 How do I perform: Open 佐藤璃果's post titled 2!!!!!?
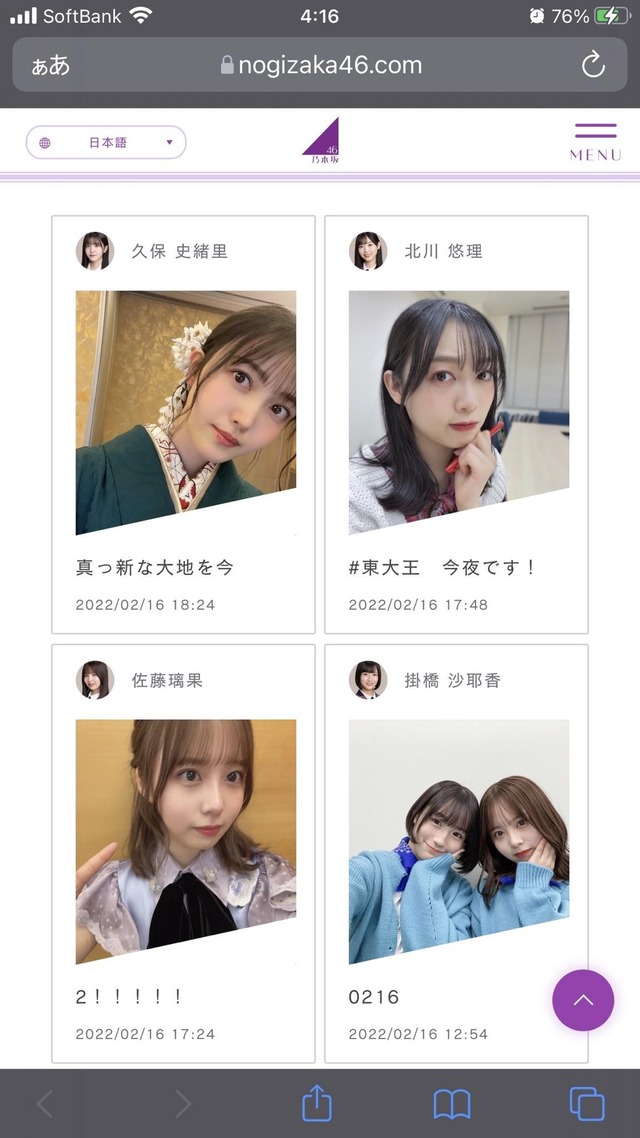click(x=184, y=854)
